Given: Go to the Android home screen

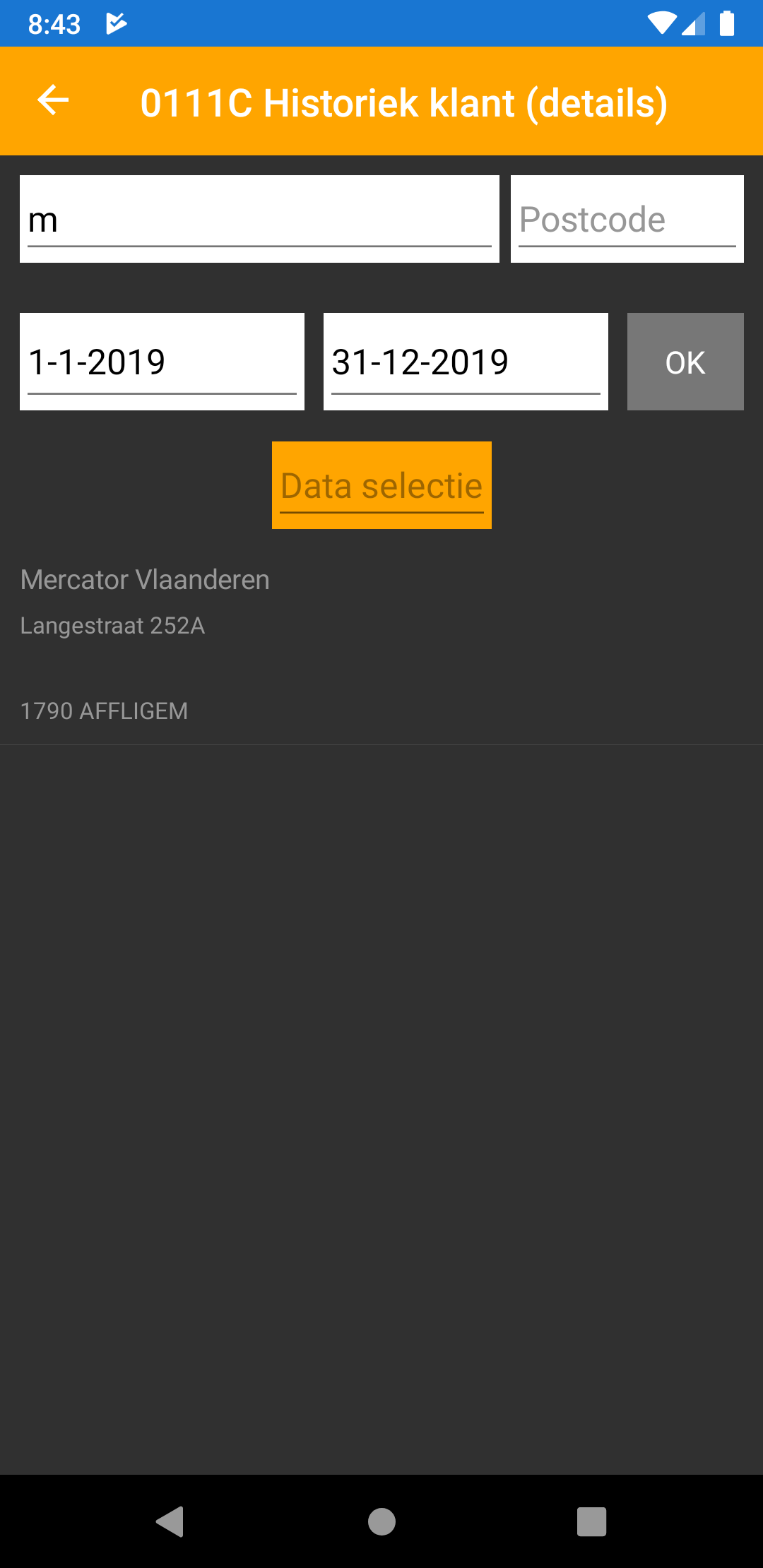Looking at the screenshot, I should point(381,1521).
